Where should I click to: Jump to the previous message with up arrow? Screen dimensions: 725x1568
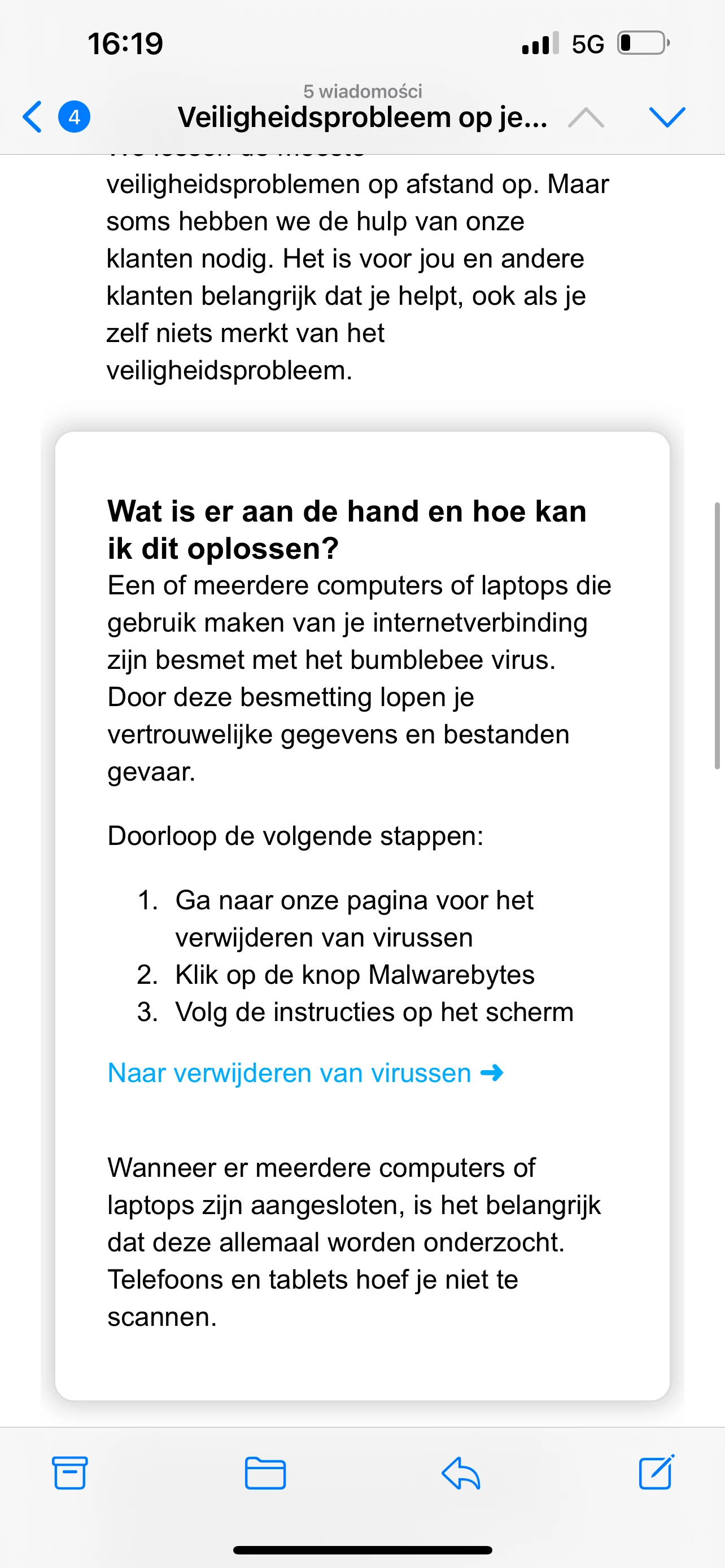tap(586, 117)
